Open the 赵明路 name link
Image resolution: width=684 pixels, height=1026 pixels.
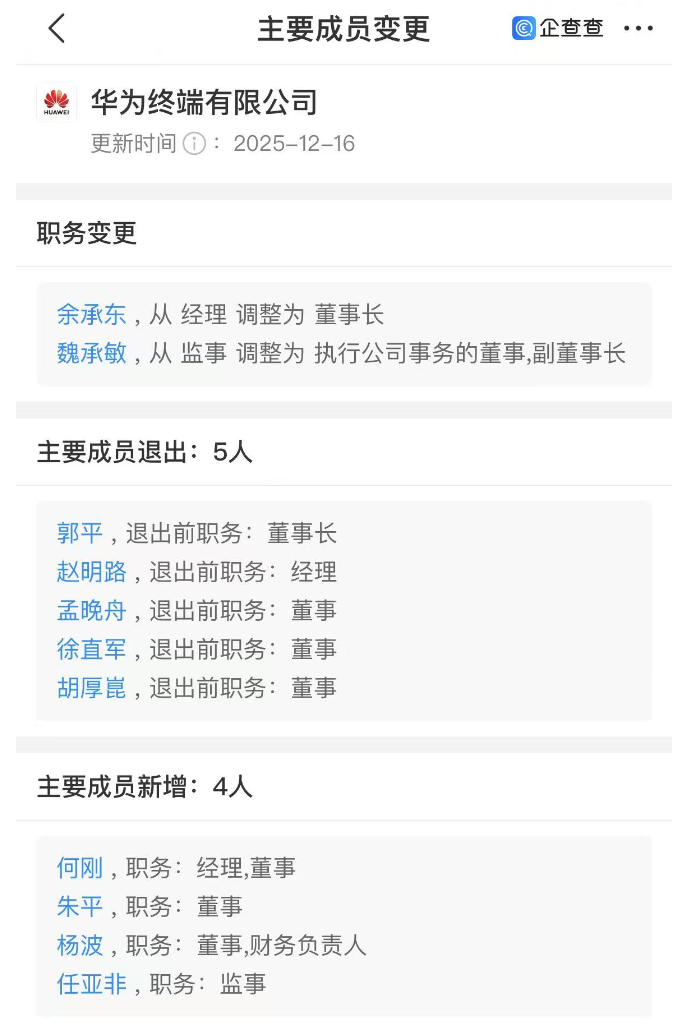[92, 572]
